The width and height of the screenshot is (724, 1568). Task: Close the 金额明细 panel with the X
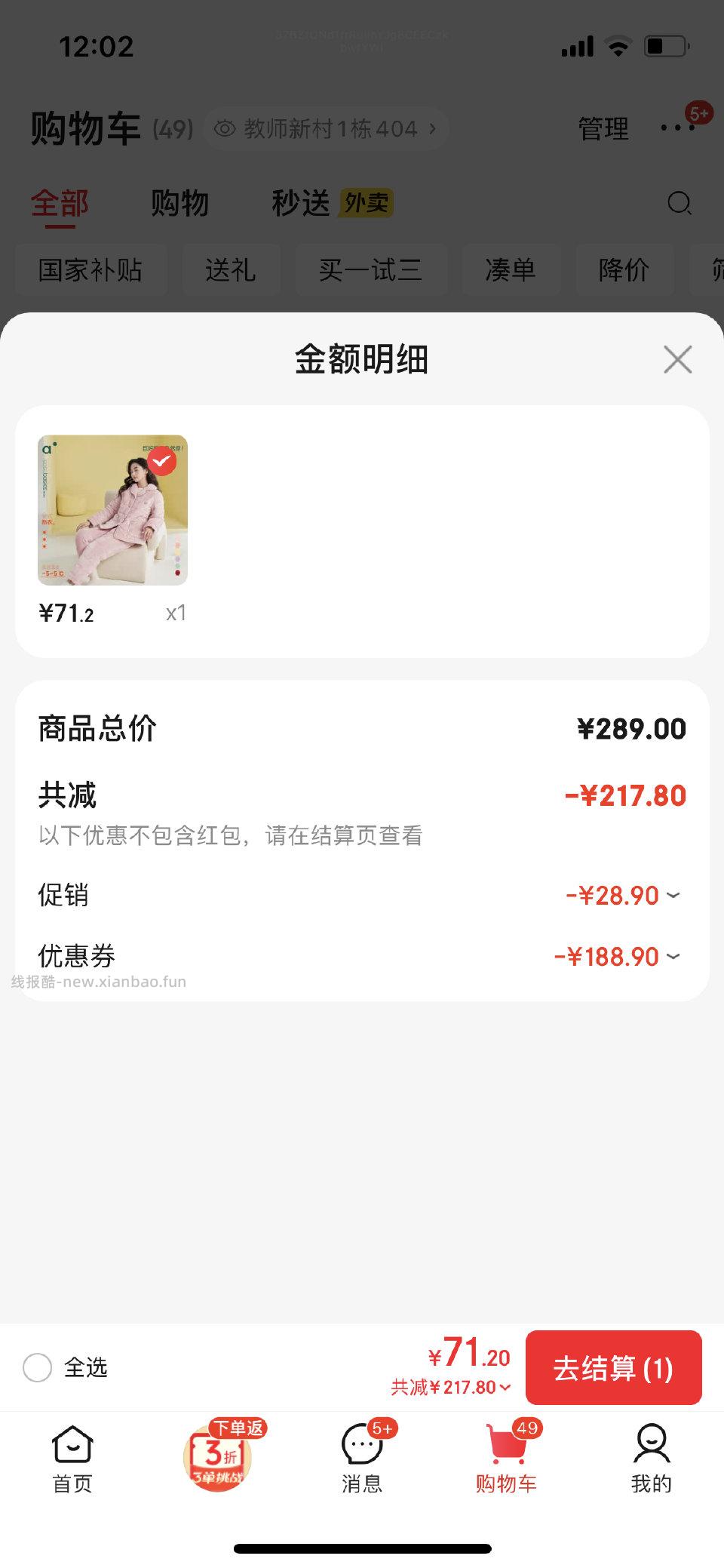tap(676, 360)
